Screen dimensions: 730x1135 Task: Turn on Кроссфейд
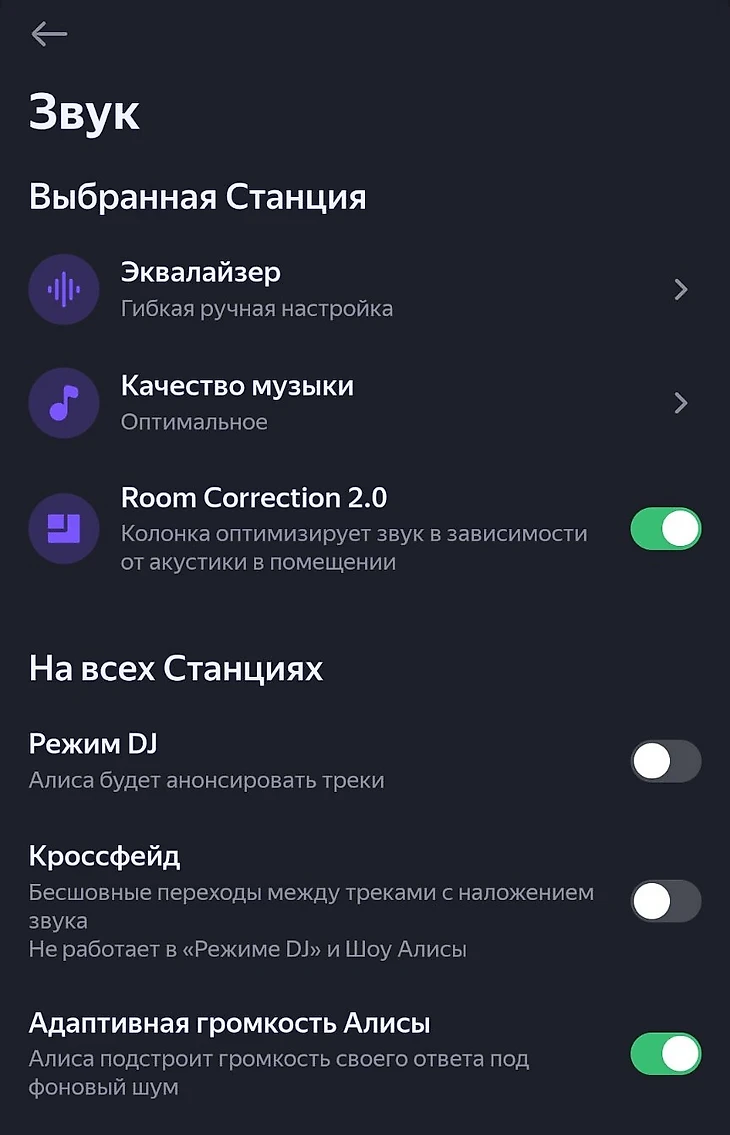[x=665, y=902]
